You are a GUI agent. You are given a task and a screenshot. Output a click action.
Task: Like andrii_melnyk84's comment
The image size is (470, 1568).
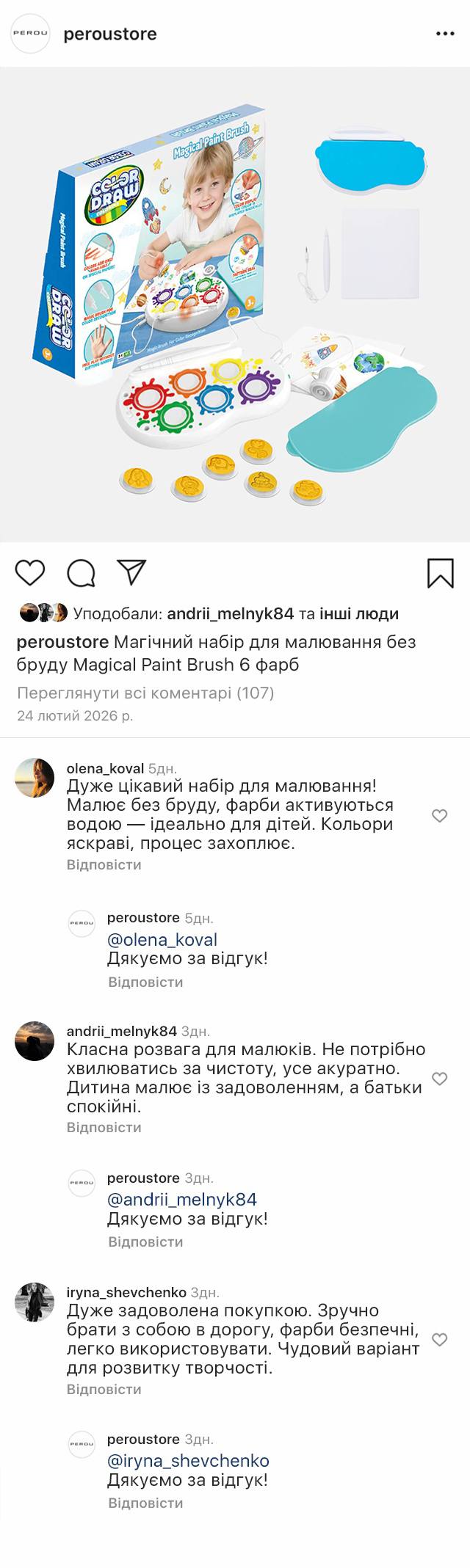coord(439,1079)
